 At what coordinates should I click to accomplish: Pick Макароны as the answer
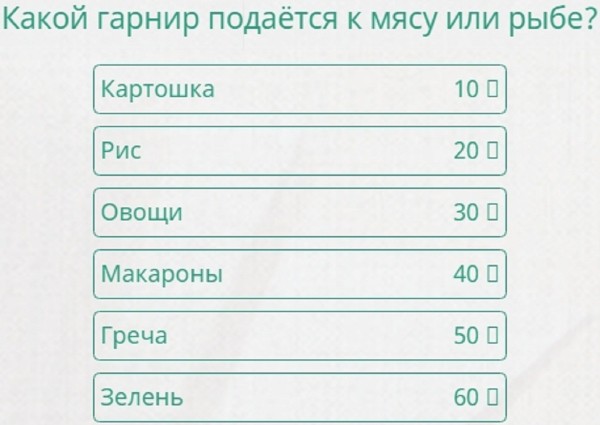[x=299, y=274]
